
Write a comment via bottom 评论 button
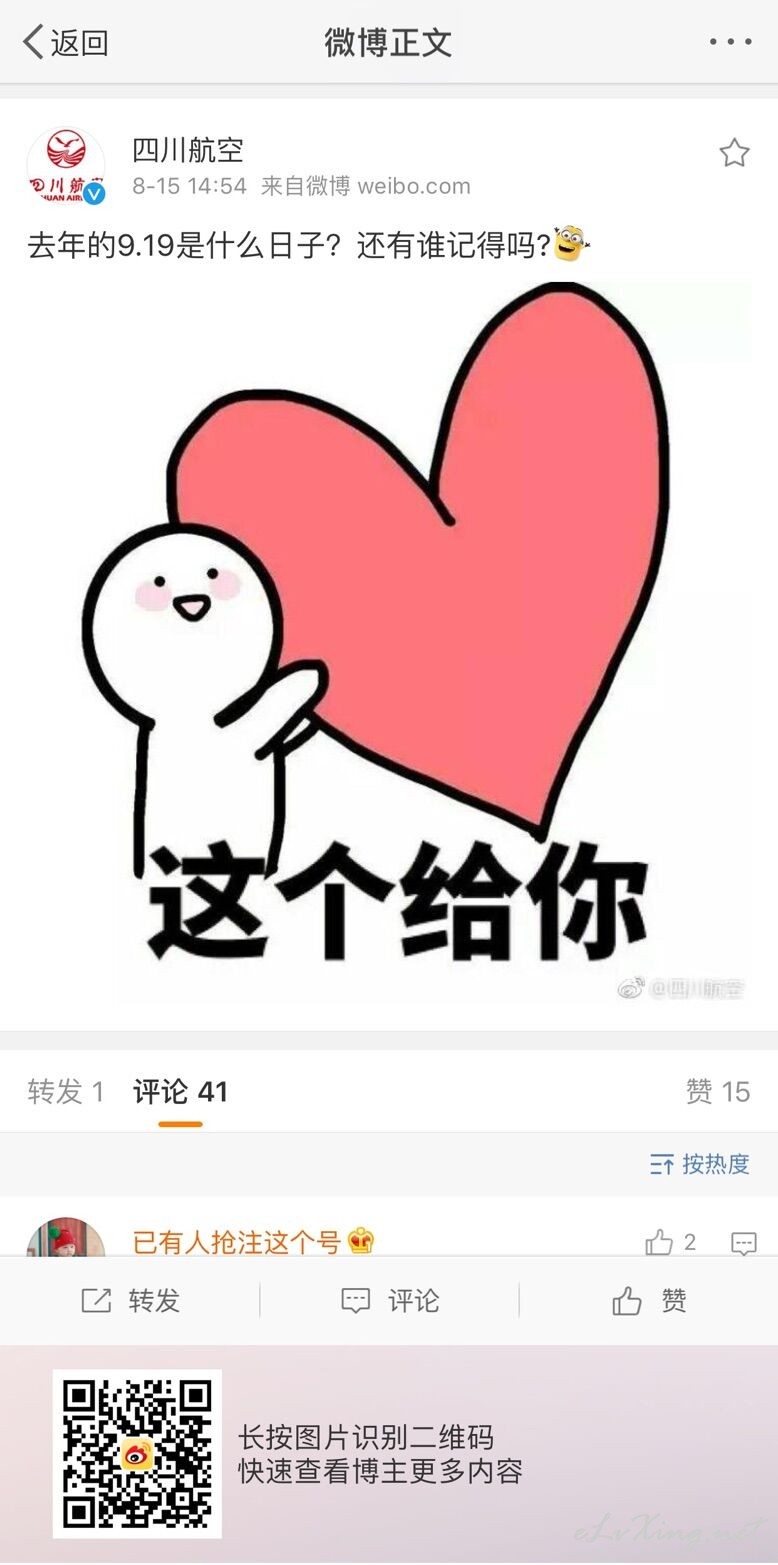389,1301
